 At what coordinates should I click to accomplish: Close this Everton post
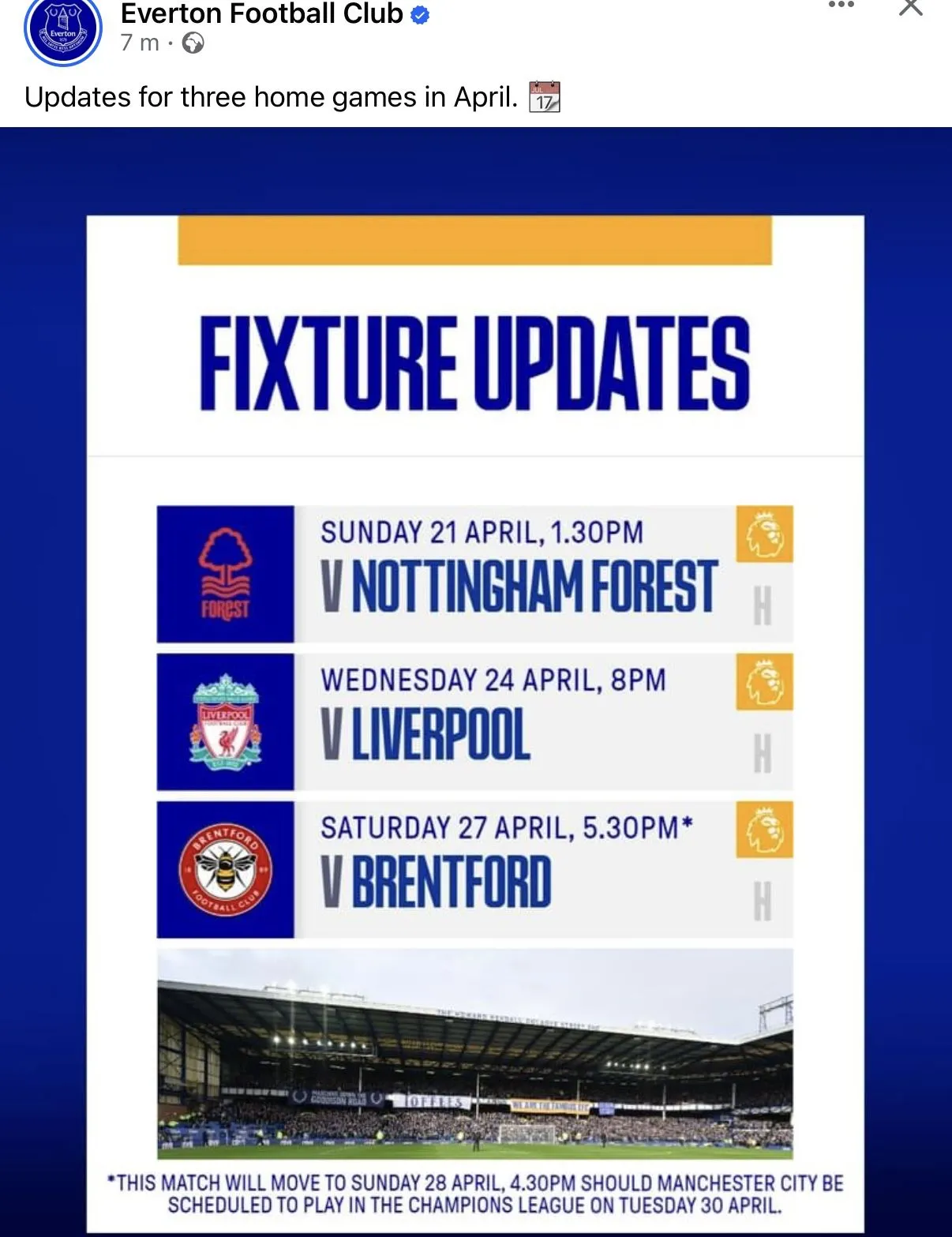click(x=911, y=7)
